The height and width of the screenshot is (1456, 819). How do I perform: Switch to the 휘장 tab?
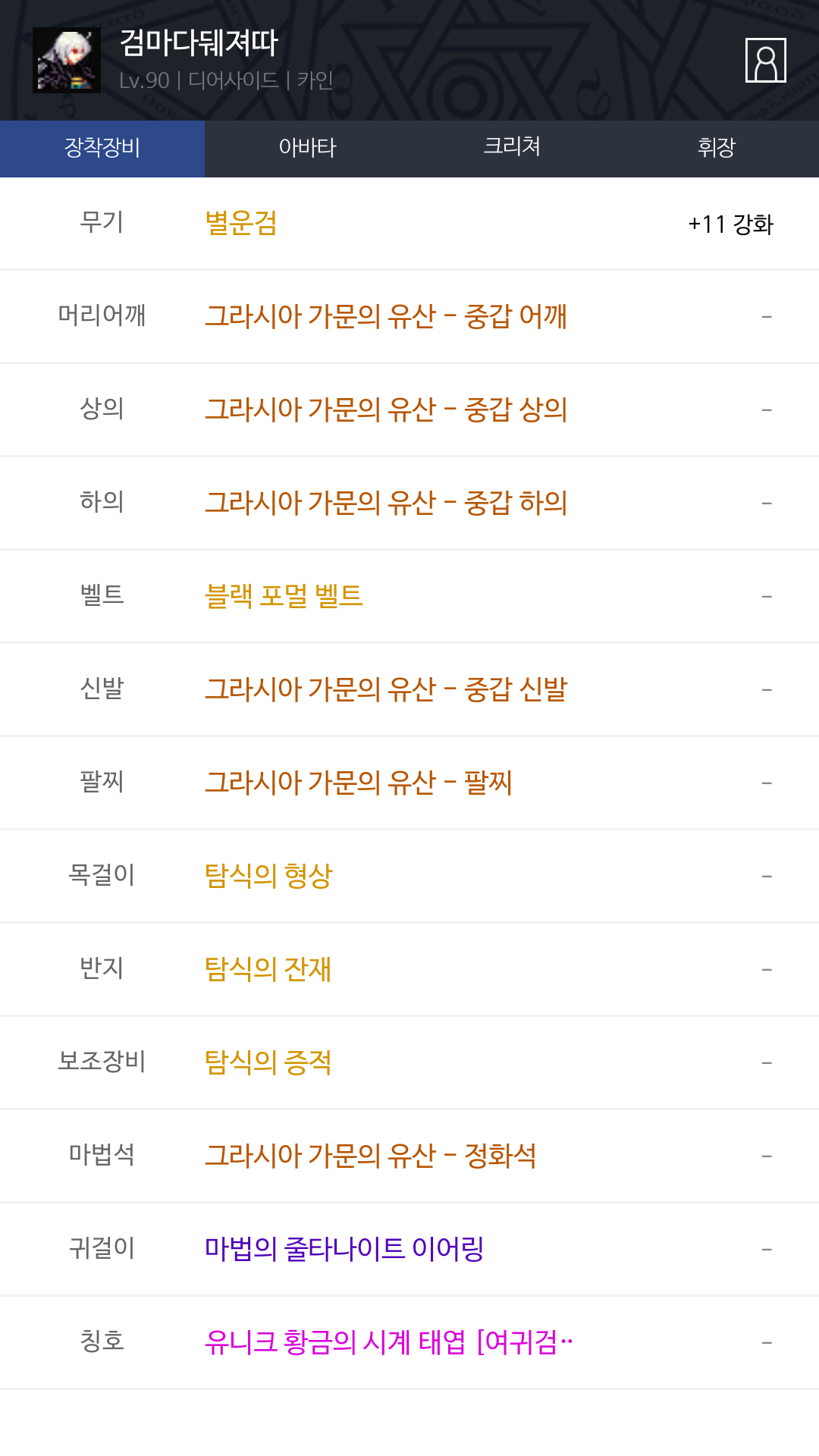pyautogui.click(x=717, y=149)
